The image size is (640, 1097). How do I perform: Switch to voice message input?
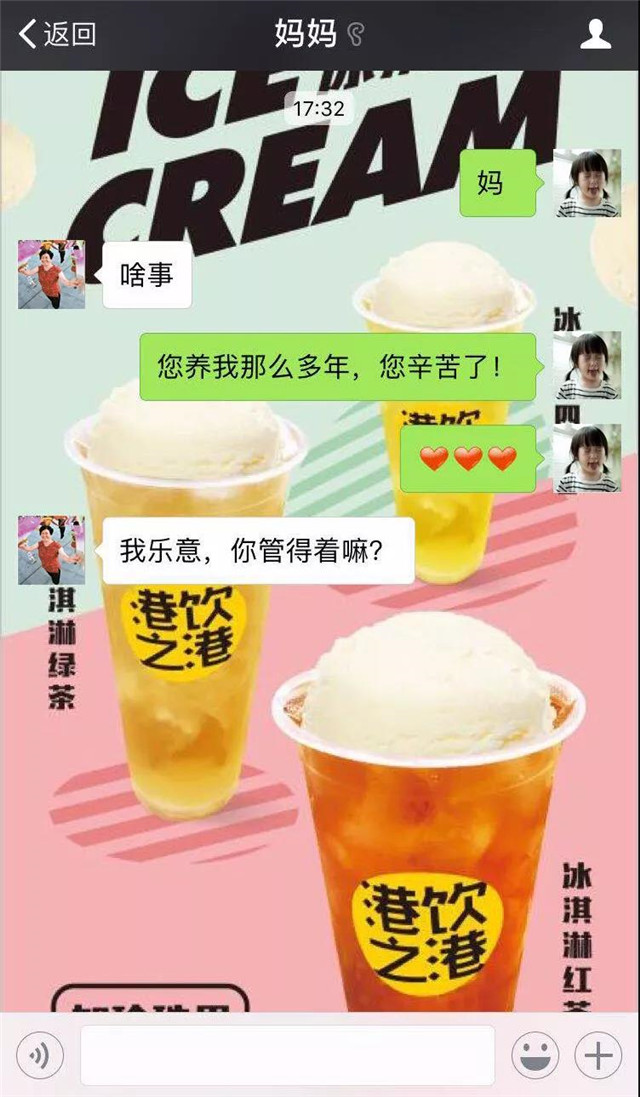[x=39, y=1054]
